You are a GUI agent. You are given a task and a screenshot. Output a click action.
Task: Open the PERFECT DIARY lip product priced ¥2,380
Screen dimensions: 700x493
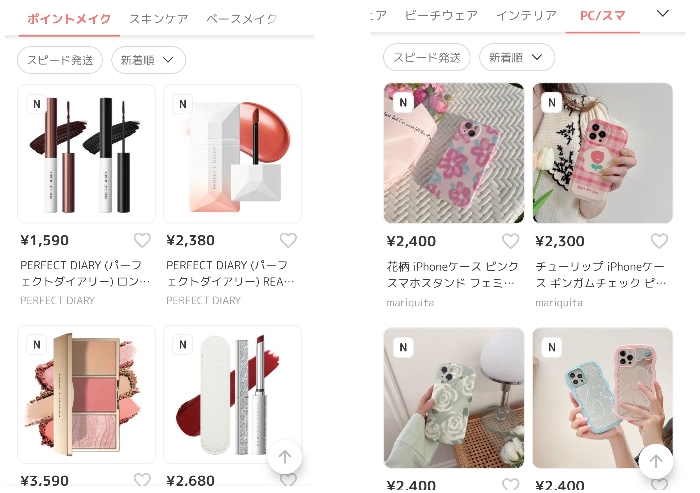(232, 153)
